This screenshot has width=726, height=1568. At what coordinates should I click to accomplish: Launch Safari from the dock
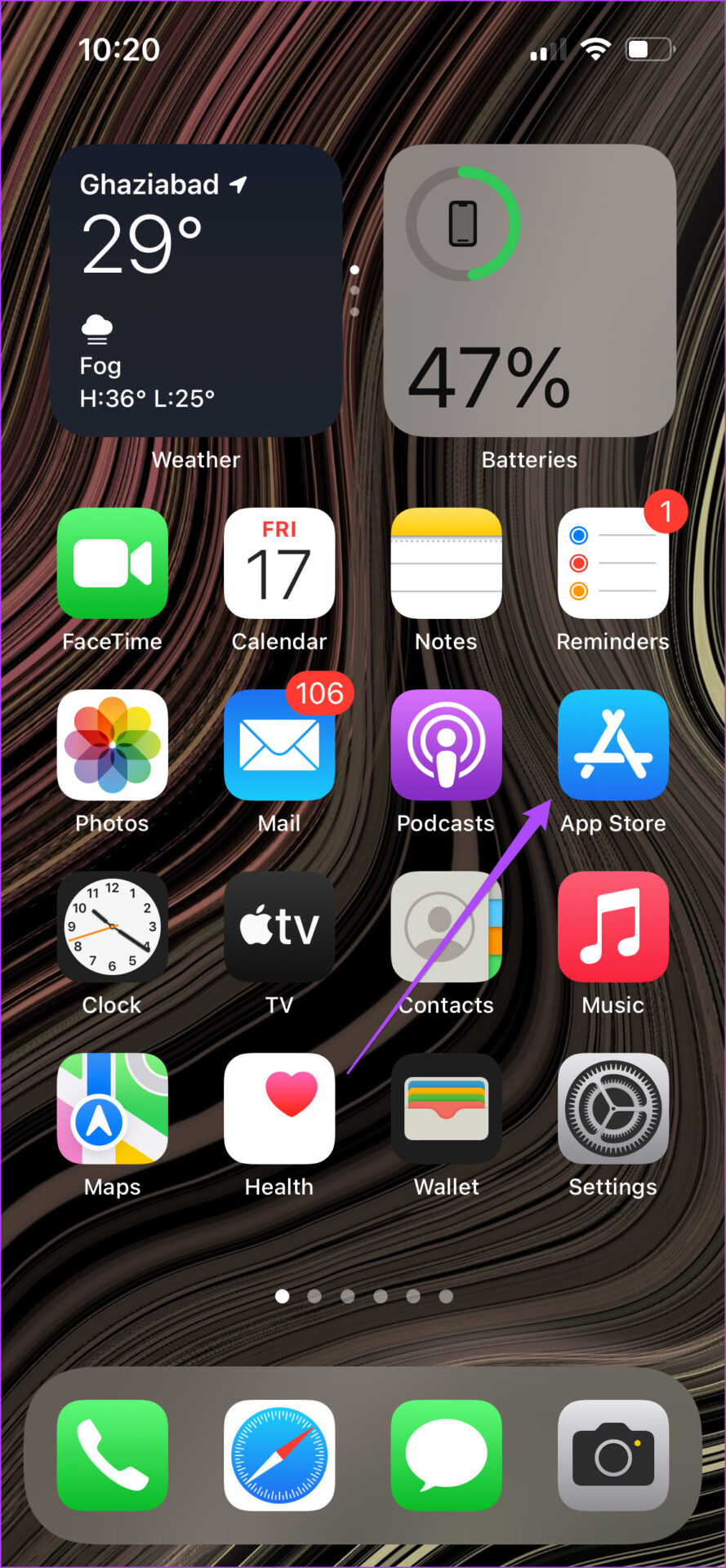[x=279, y=1455]
